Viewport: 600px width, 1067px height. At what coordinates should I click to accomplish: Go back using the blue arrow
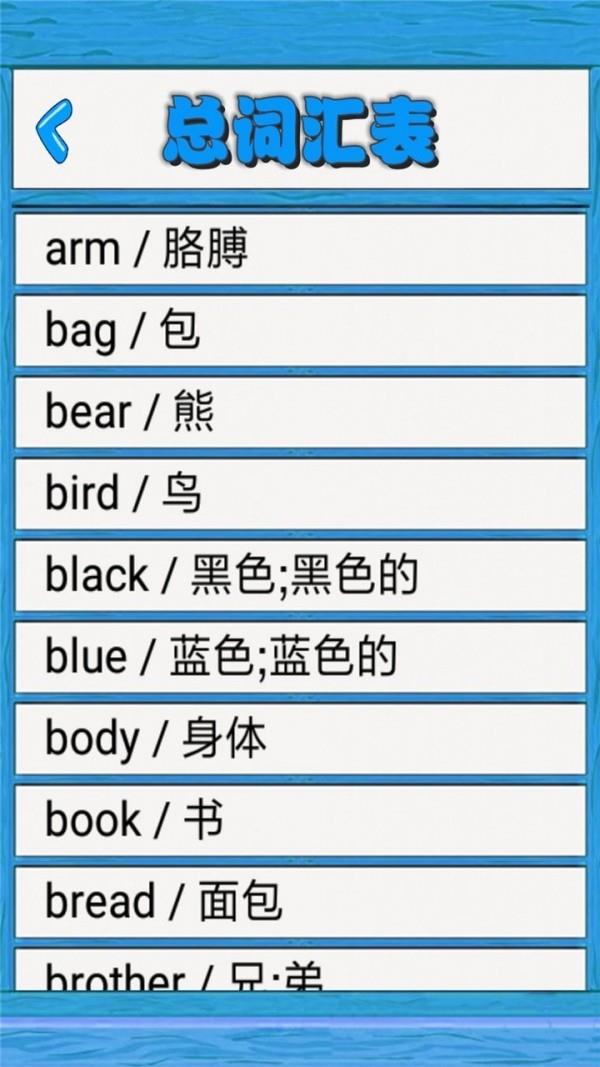click(54, 131)
